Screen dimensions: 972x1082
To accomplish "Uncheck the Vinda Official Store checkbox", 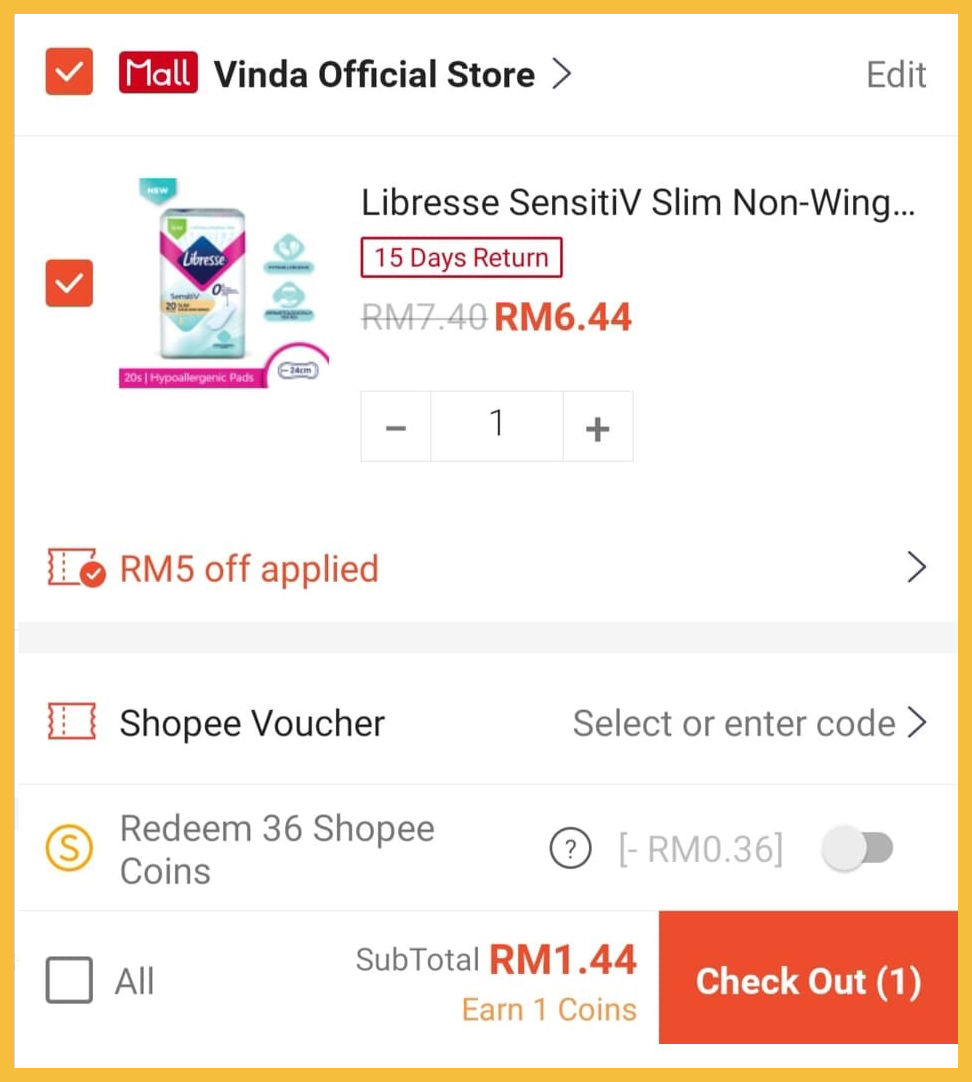I will (69, 73).
